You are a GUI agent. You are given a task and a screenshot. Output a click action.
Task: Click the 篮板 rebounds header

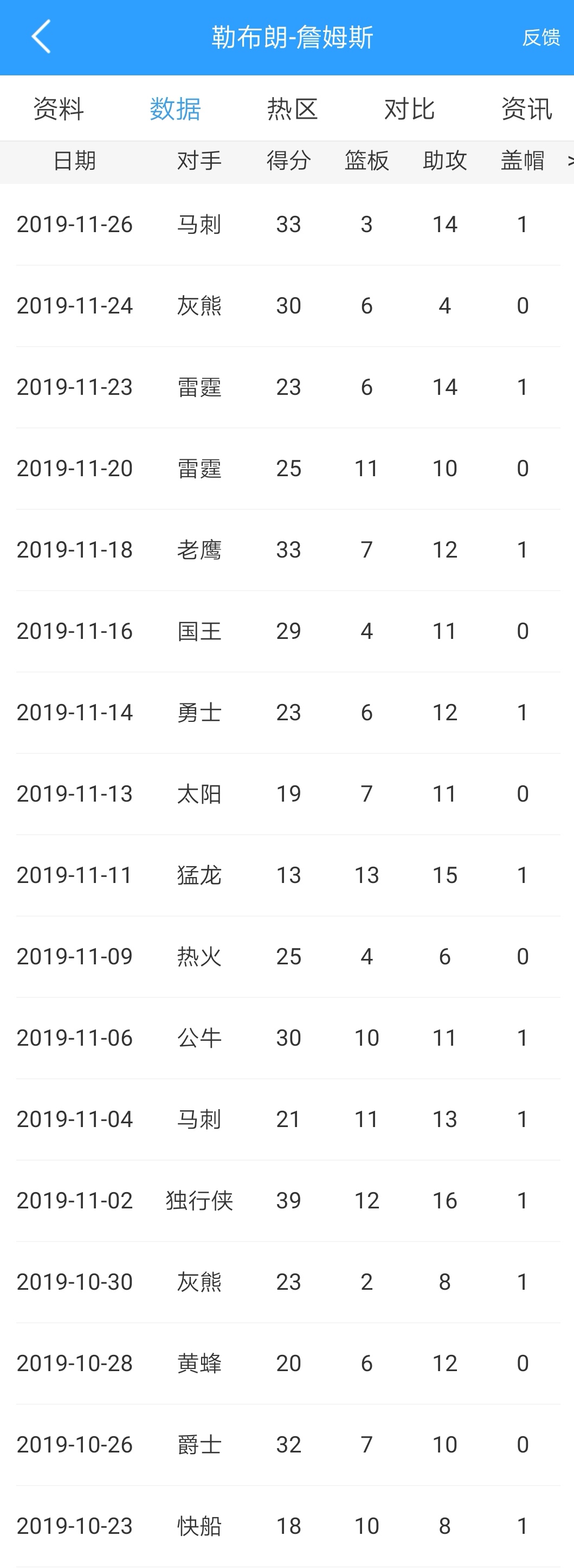(x=365, y=161)
